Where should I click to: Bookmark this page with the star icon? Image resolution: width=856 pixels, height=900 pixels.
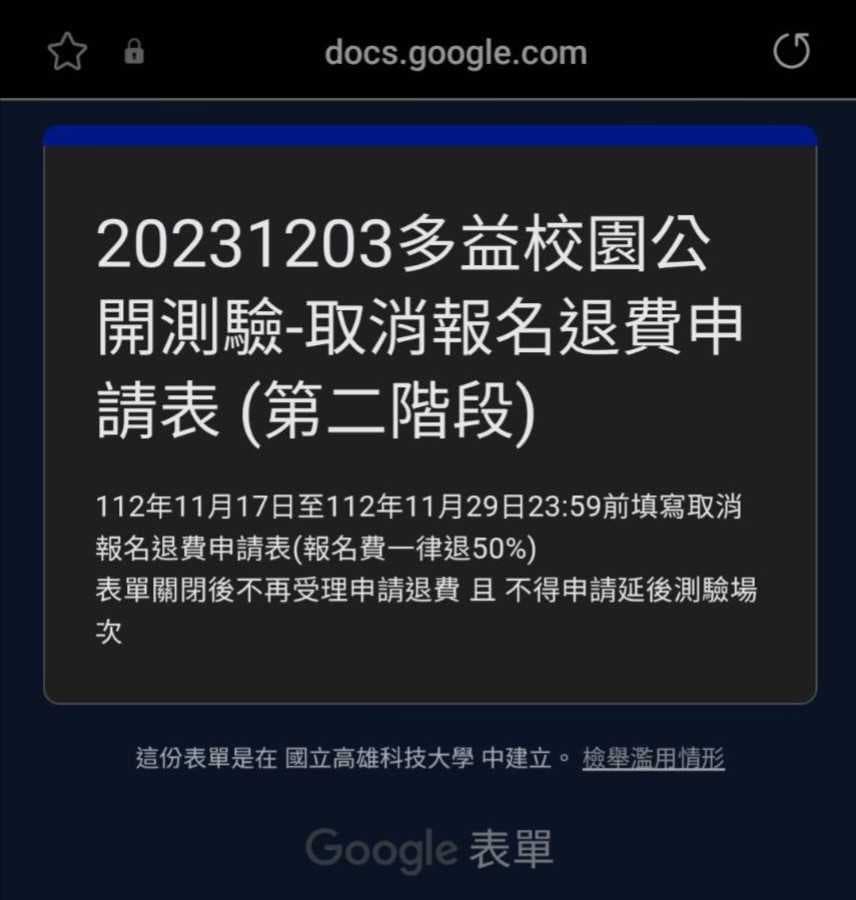coord(67,52)
